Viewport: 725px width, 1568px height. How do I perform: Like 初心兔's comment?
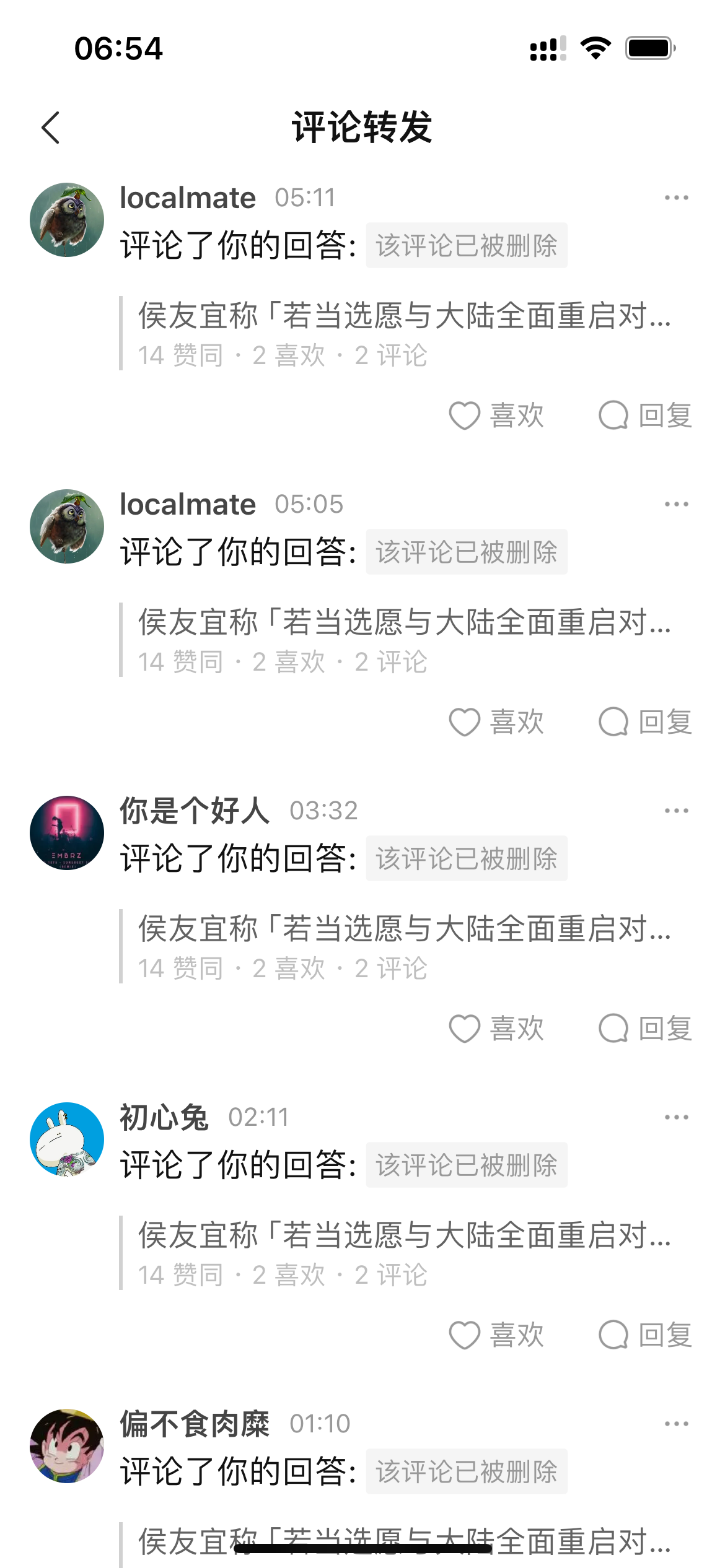pos(496,1335)
